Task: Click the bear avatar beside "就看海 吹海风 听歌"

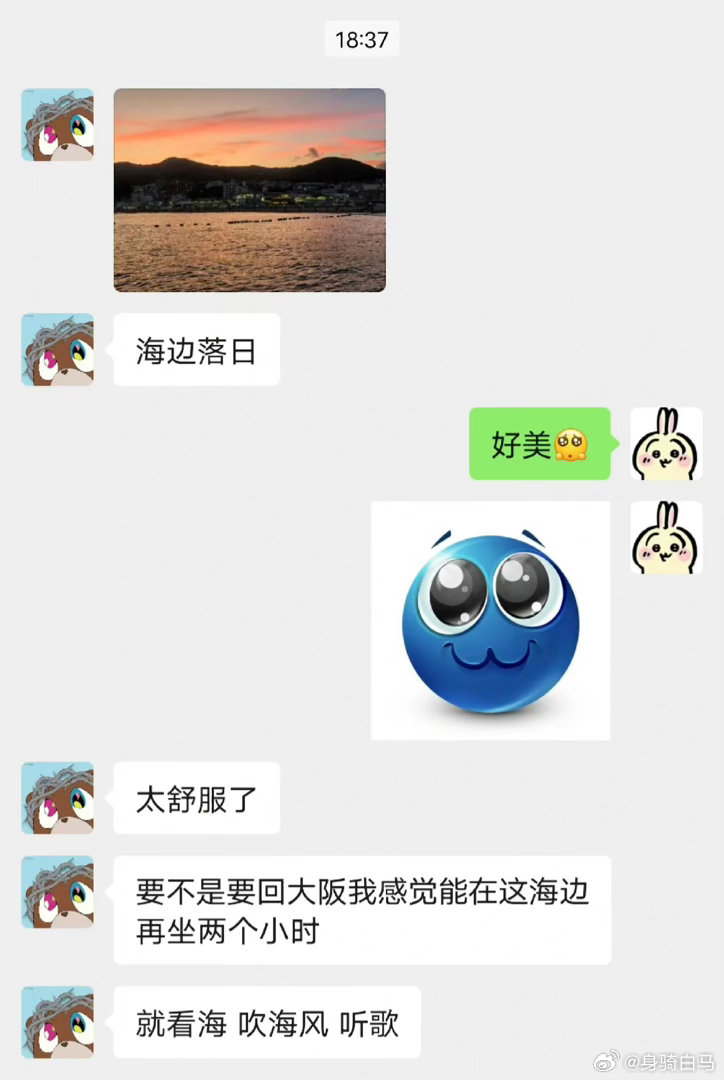Action: coord(57,1022)
